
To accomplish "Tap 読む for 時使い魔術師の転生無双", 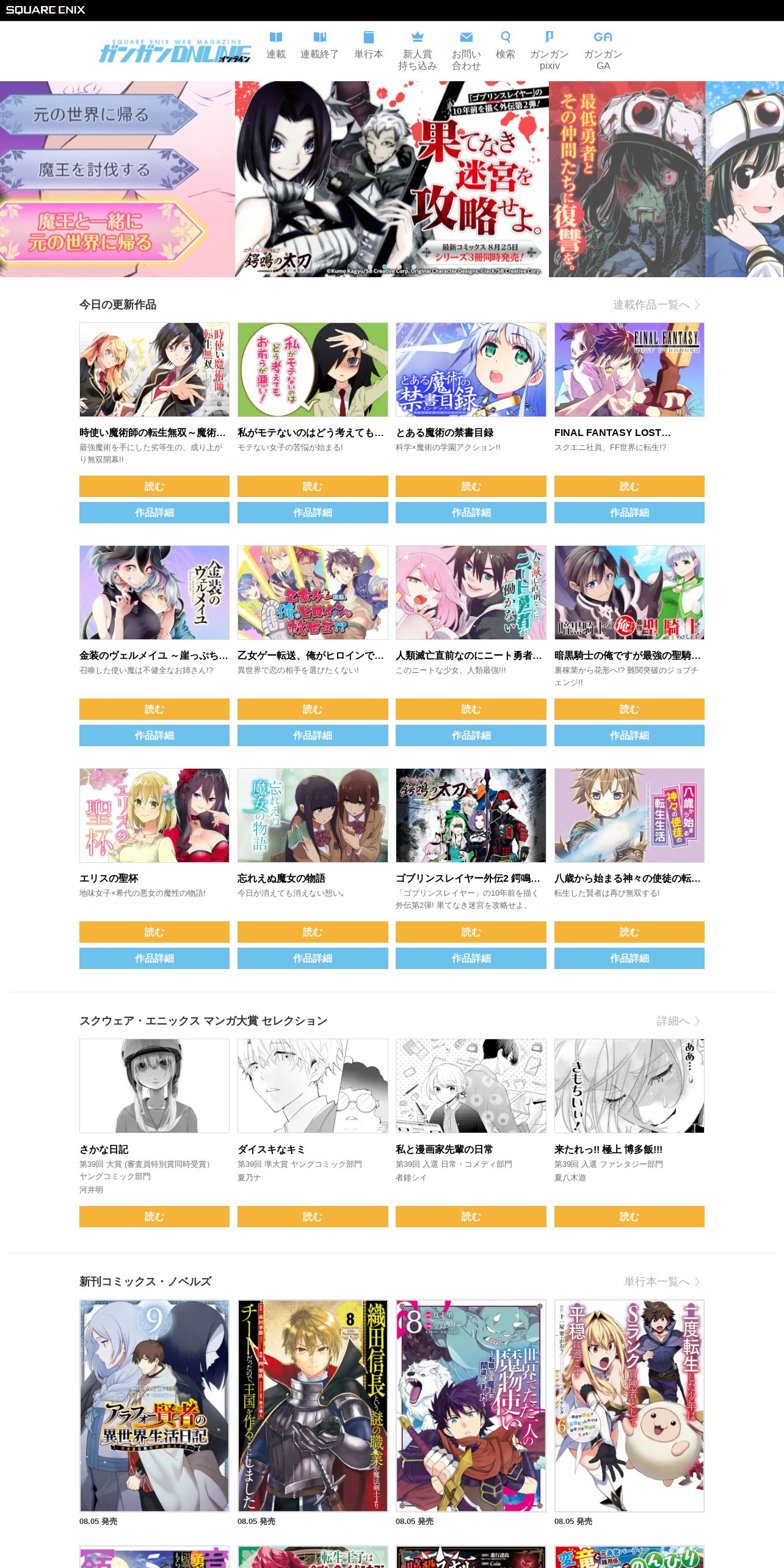I will point(154,486).
